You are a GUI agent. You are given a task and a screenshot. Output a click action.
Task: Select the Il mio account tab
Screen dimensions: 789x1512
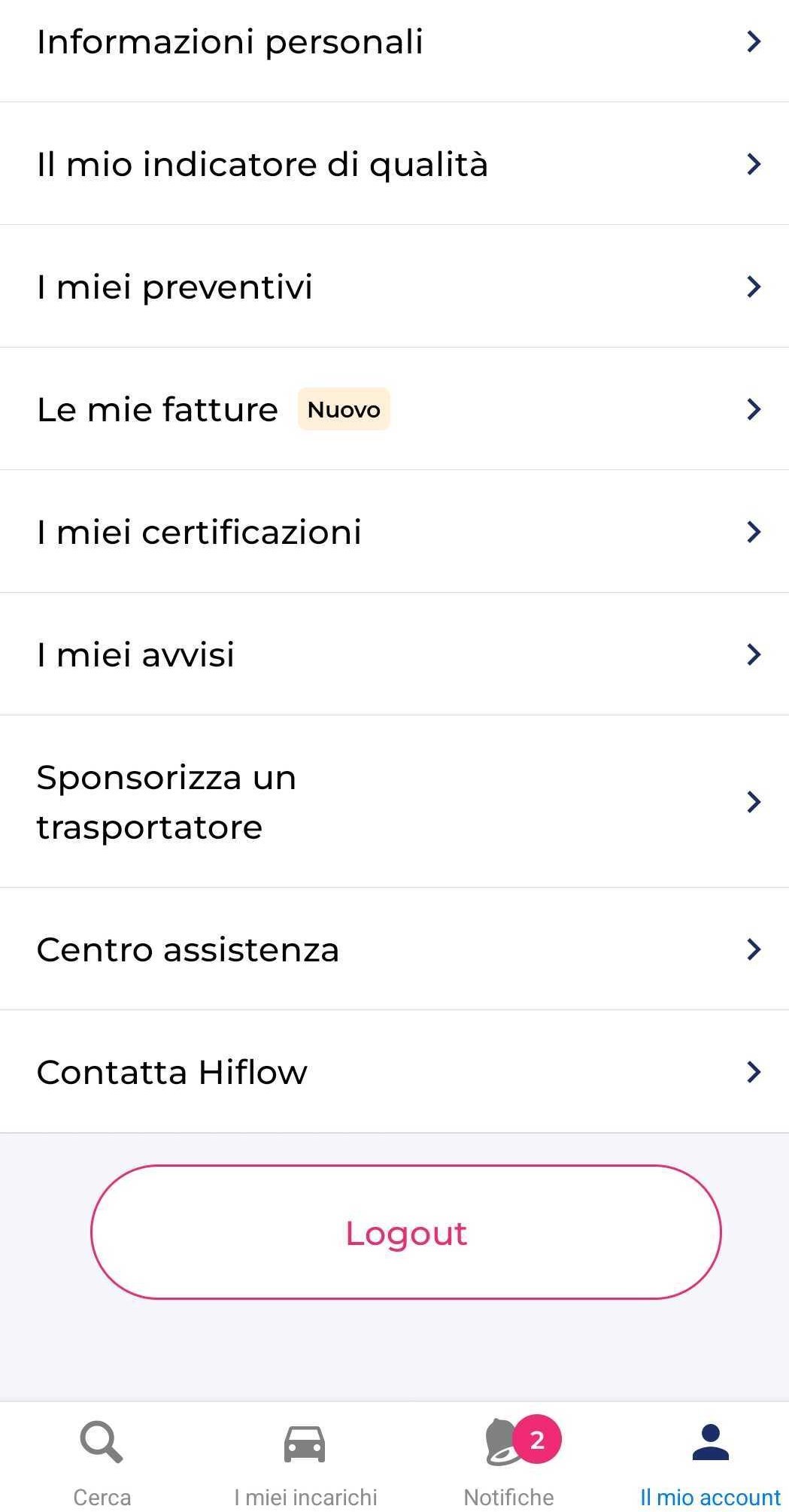pyautogui.click(x=710, y=1462)
